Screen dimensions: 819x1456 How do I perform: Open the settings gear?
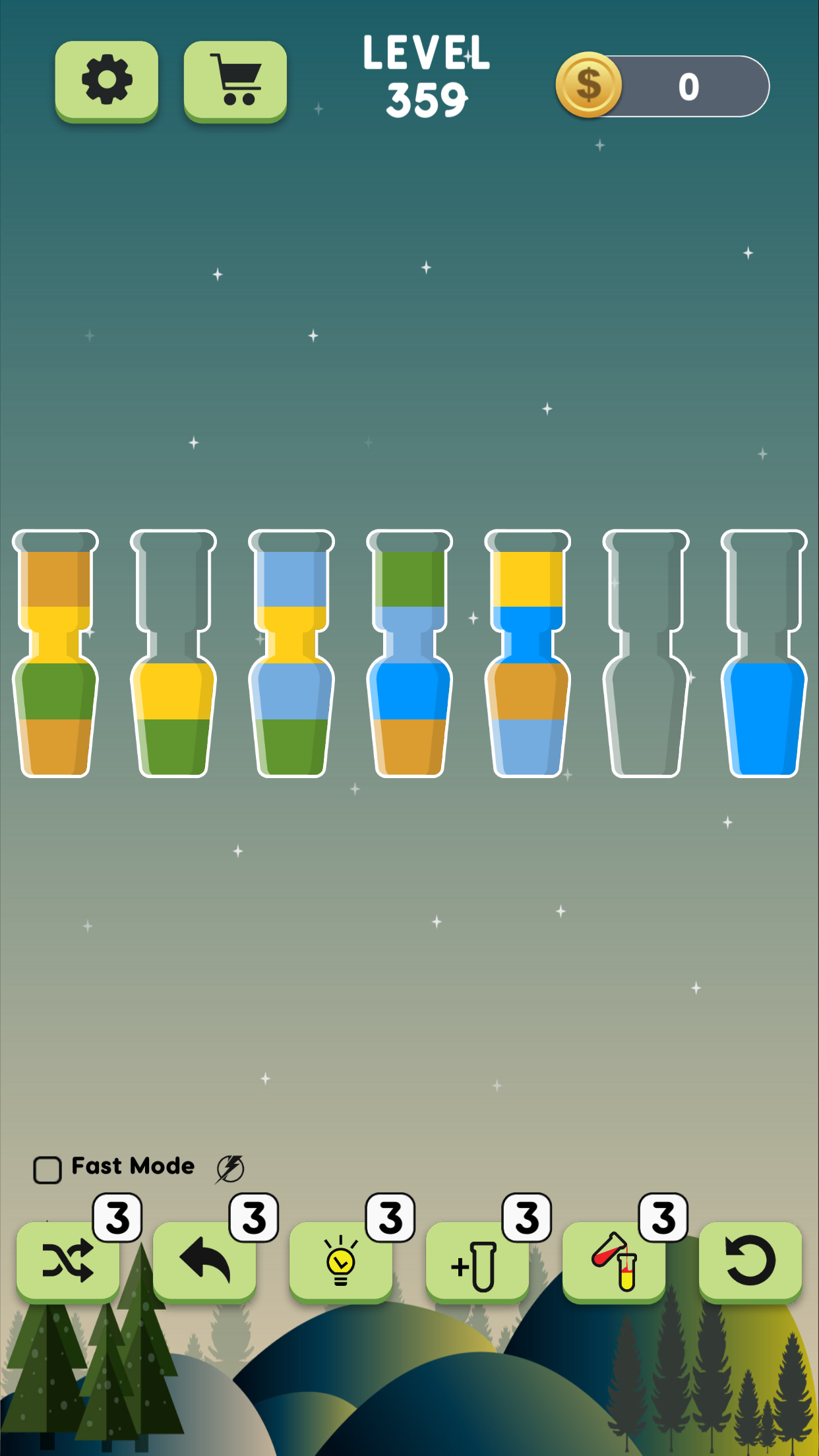pyautogui.click(x=107, y=81)
